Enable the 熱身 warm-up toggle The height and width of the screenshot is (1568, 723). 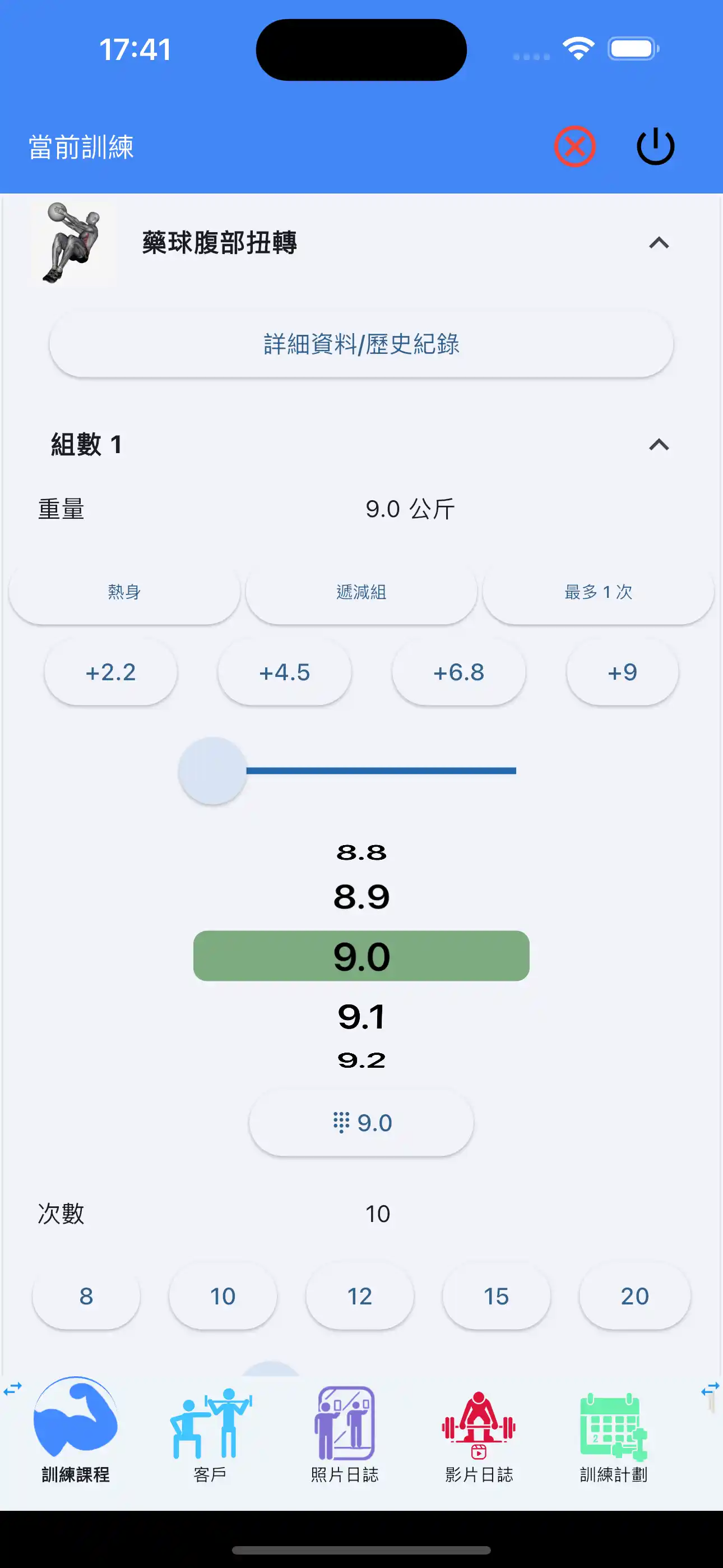(124, 592)
